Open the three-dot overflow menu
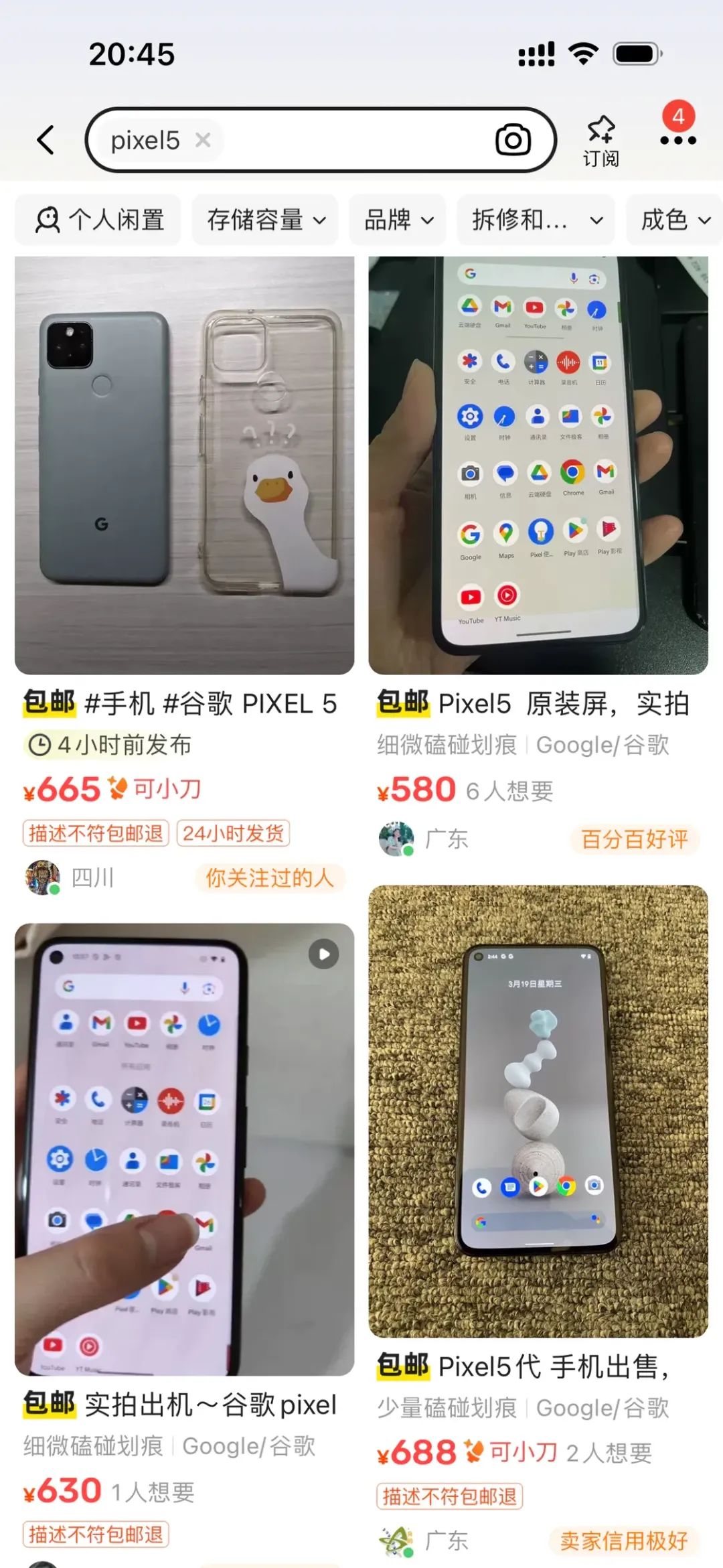The width and height of the screenshot is (723, 1568). click(677, 140)
